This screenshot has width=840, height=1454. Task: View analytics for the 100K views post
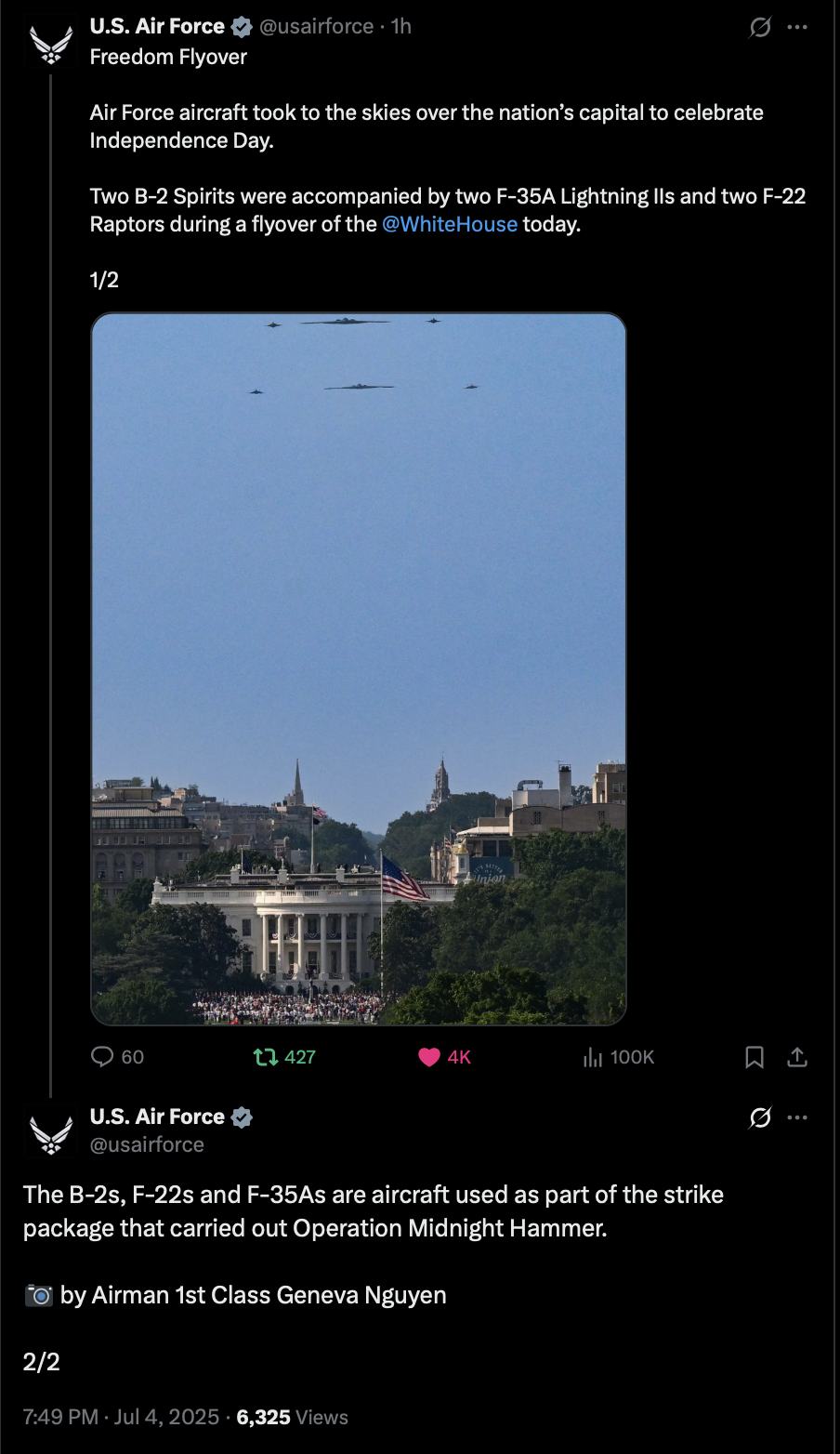pos(618,1057)
